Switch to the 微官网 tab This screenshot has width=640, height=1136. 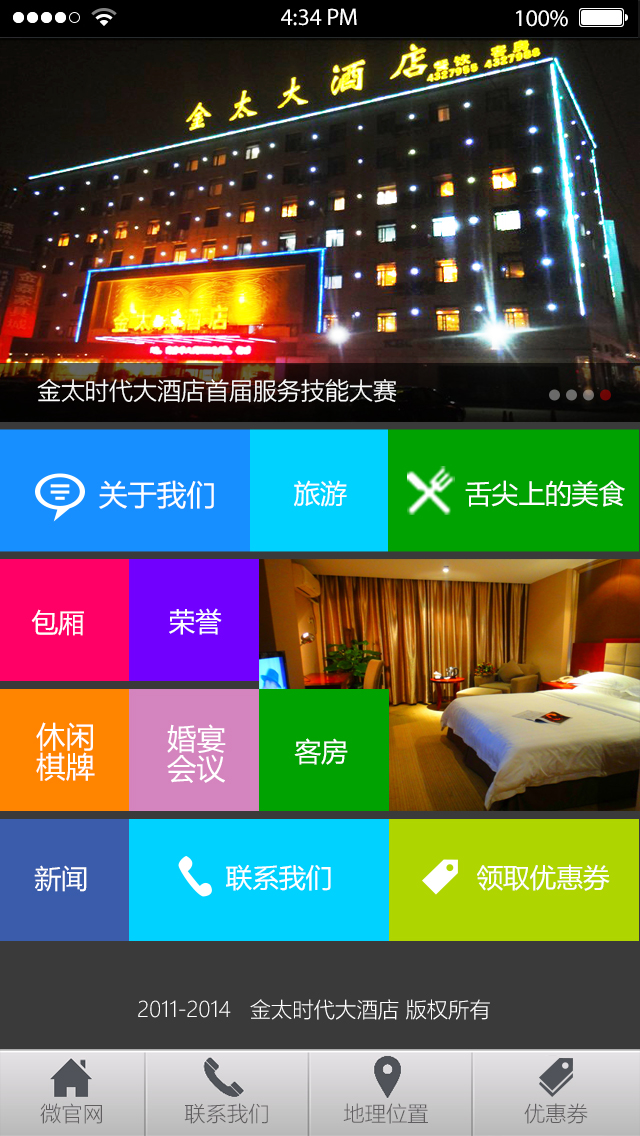pyautogui.click(x=72, y=1092)
